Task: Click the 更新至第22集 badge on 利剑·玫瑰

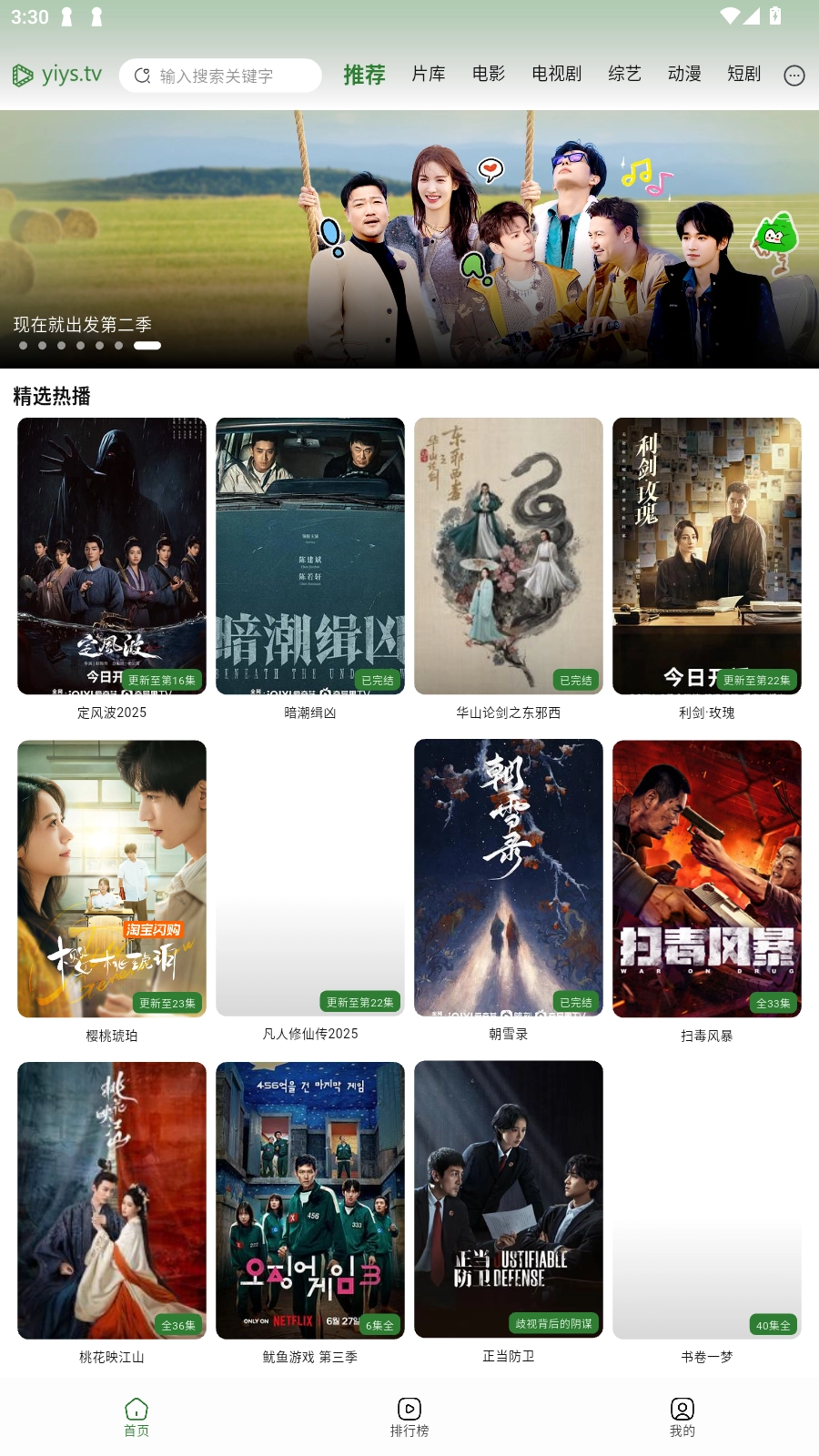Action: coord(757,680)
